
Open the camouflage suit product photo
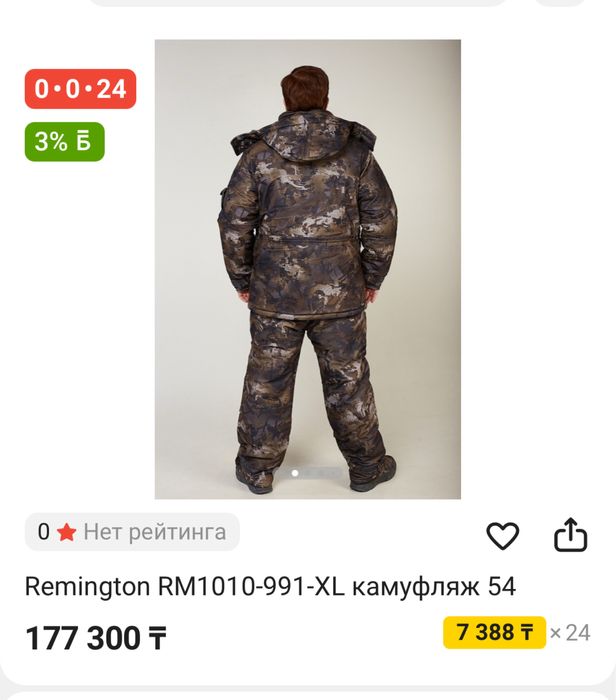308,269
